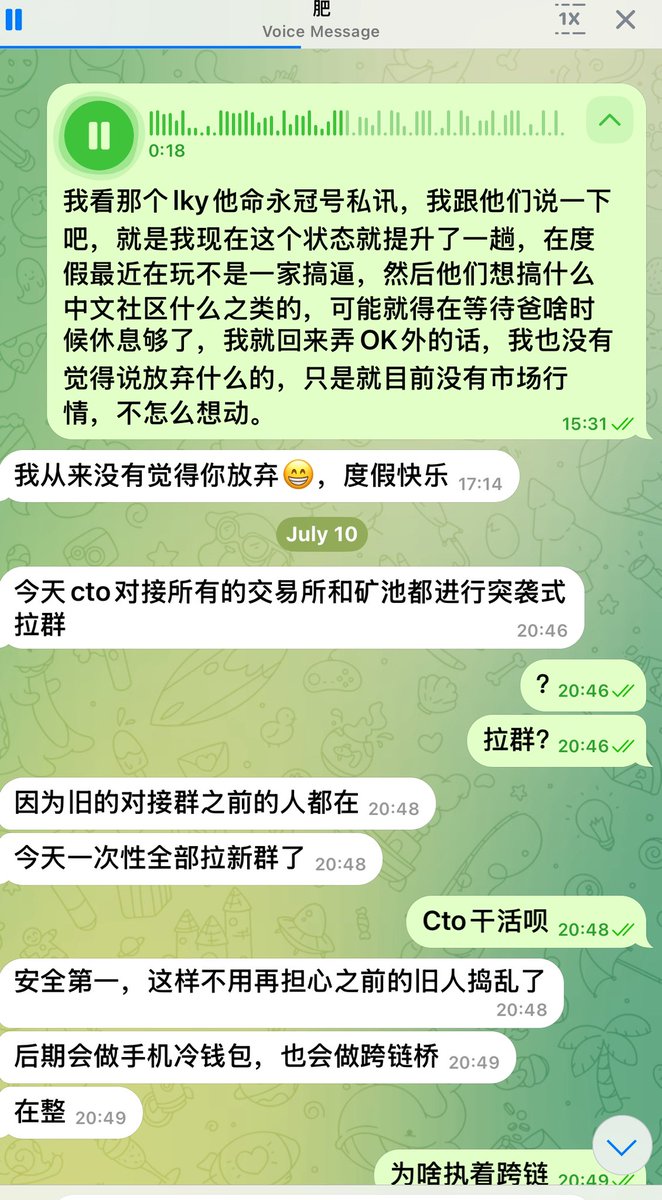Pause playback from the top player bar

(14, 20)
